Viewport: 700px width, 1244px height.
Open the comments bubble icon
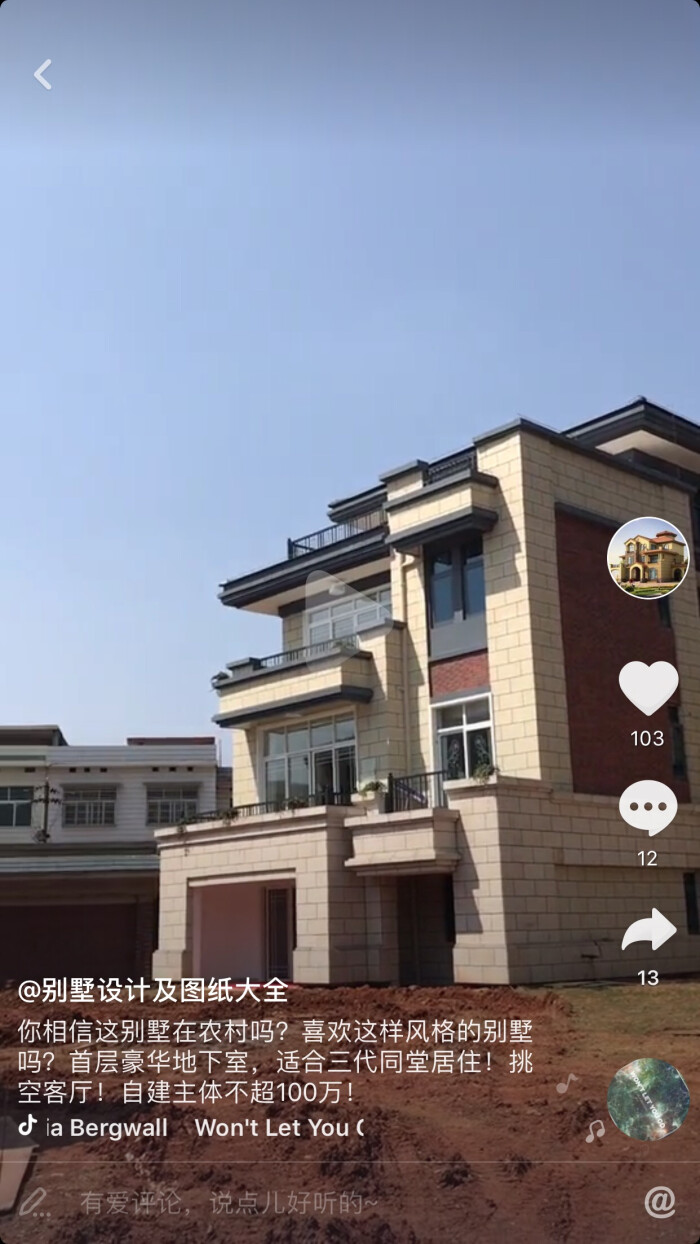648,806
